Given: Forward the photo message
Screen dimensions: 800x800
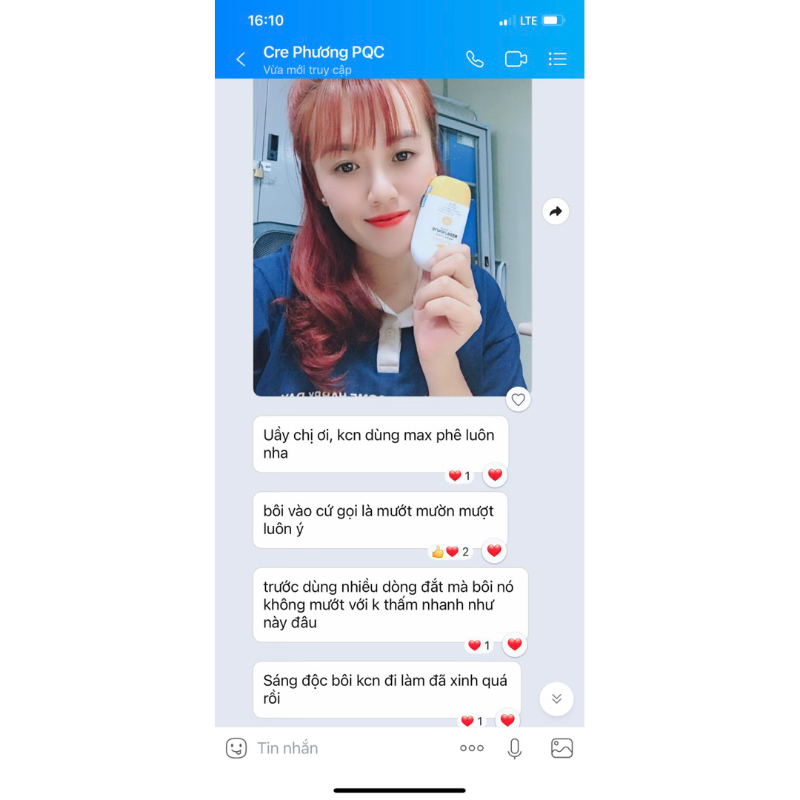Looking at the screenshot, I should tap(556, 211).
